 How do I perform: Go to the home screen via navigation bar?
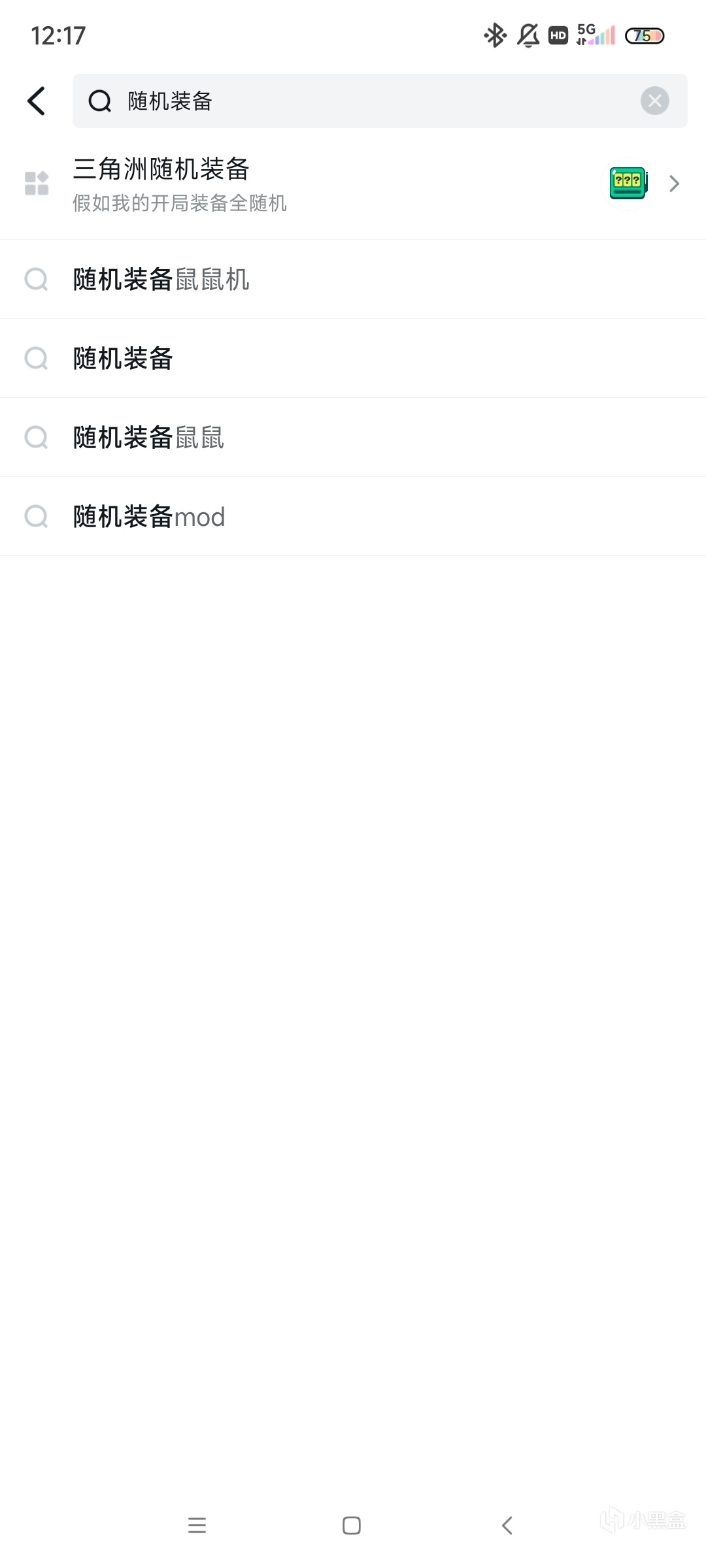pyautogui.click(x=352, y=1526)
